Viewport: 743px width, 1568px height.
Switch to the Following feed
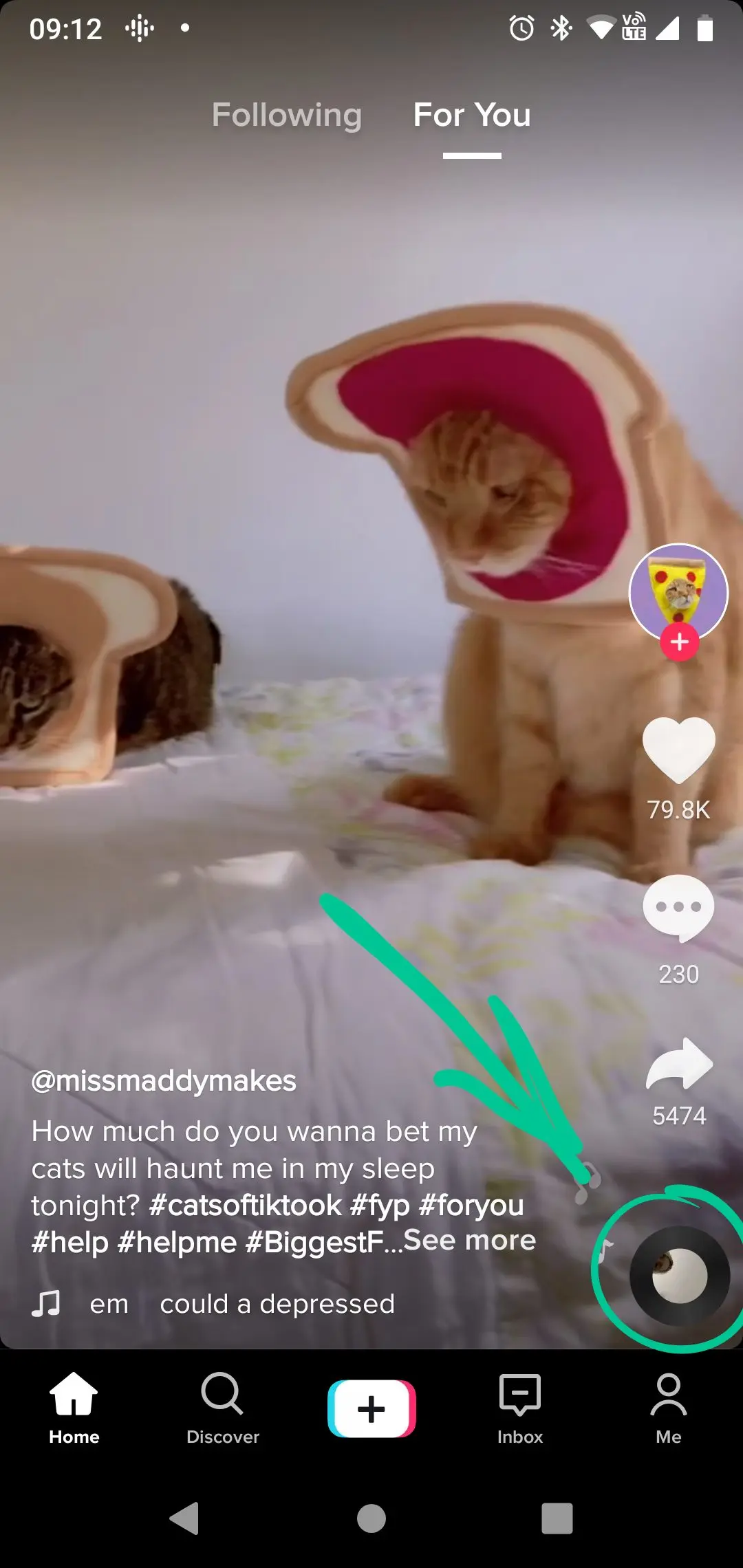tap(286, 115)
